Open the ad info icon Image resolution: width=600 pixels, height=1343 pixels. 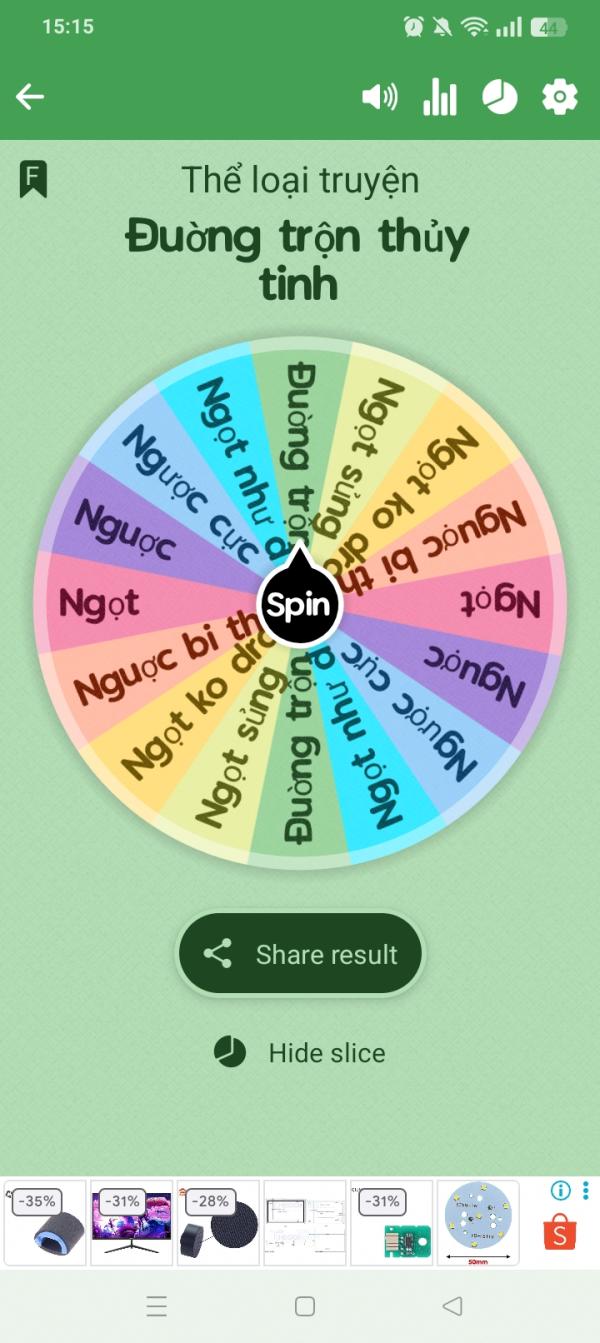click(560, 1190)
